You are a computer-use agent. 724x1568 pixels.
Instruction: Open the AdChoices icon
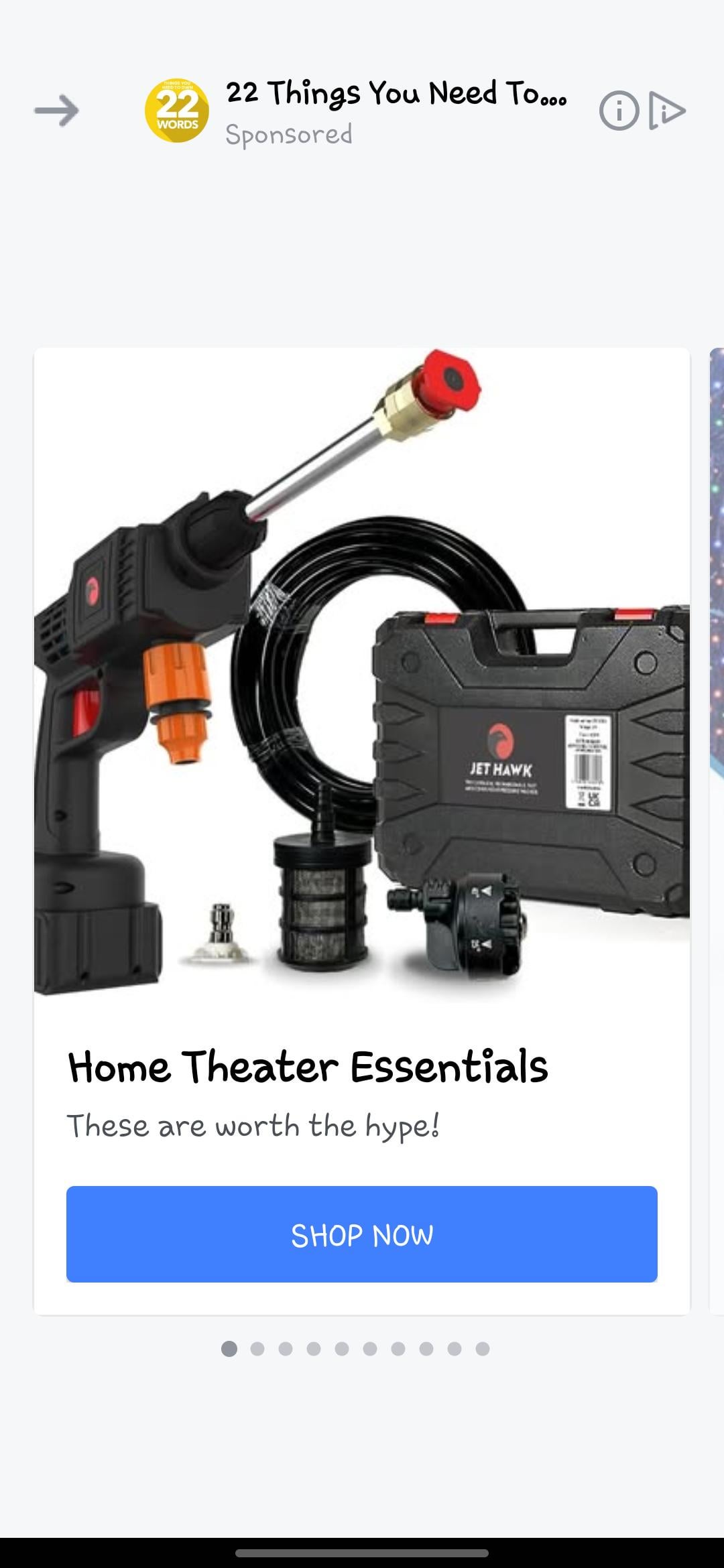coord(667,111)
